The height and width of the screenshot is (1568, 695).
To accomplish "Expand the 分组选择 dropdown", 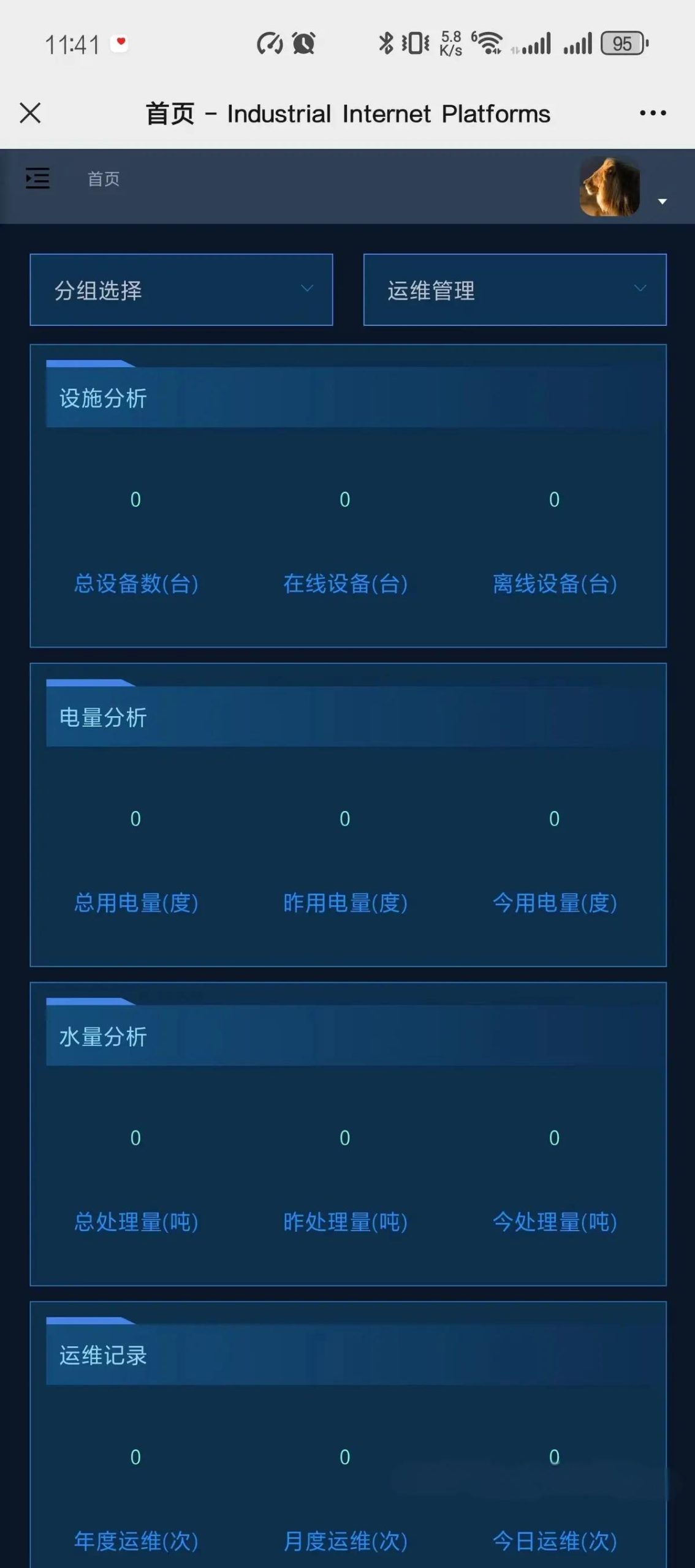I will tap(181, 290).
